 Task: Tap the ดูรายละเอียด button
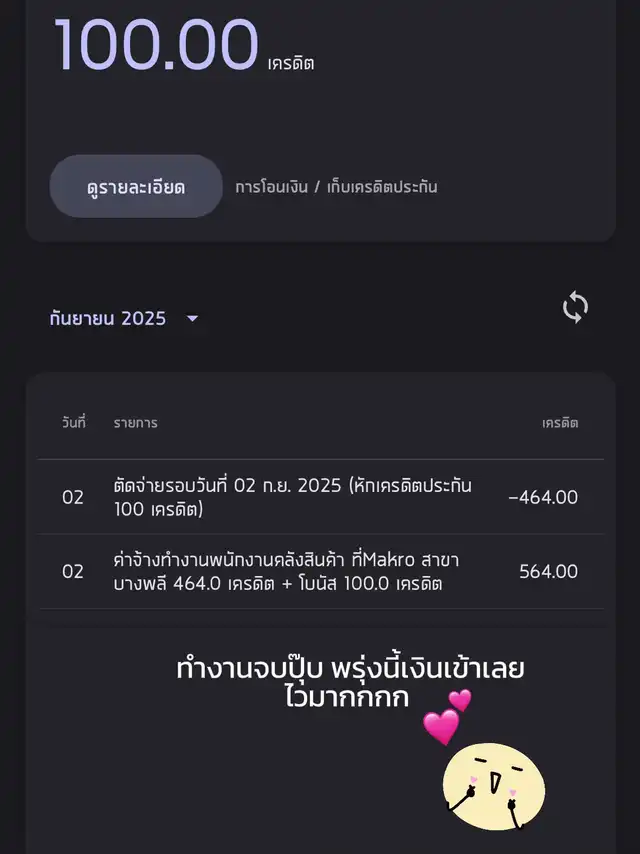coord(136,187)
